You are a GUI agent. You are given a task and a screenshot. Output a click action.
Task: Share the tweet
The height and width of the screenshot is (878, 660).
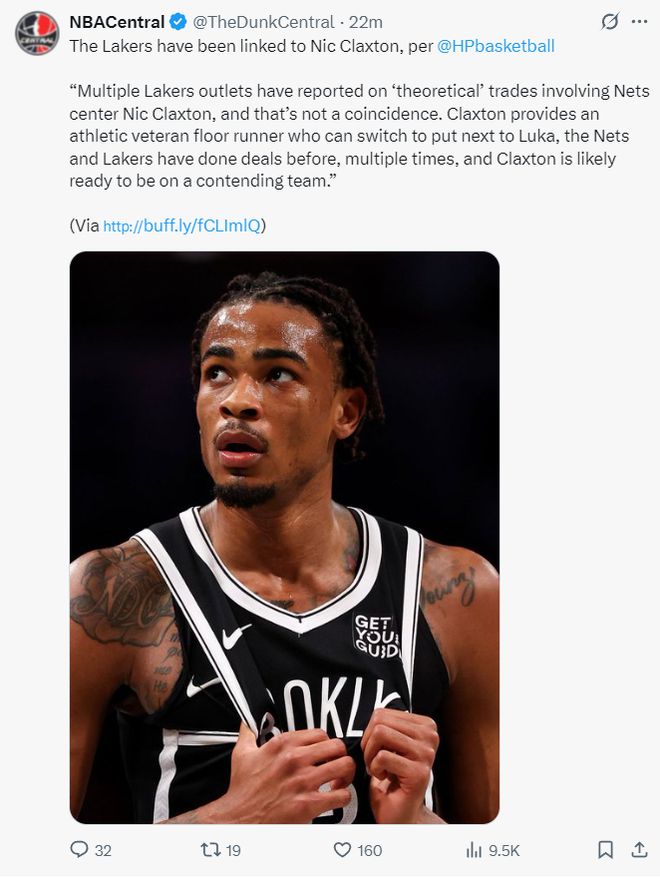639,850
